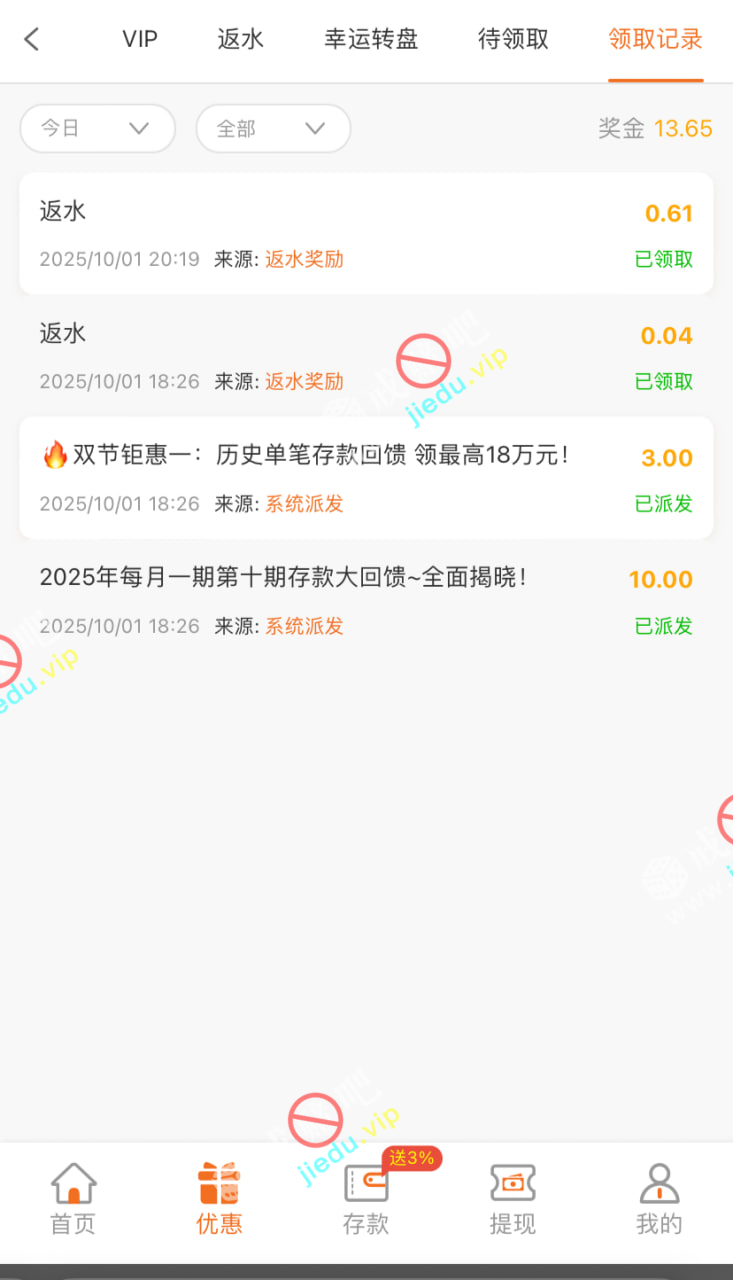Screen dimensions: 733x1280
Task: Open the 返水 top tab
Action: point(241,40)
